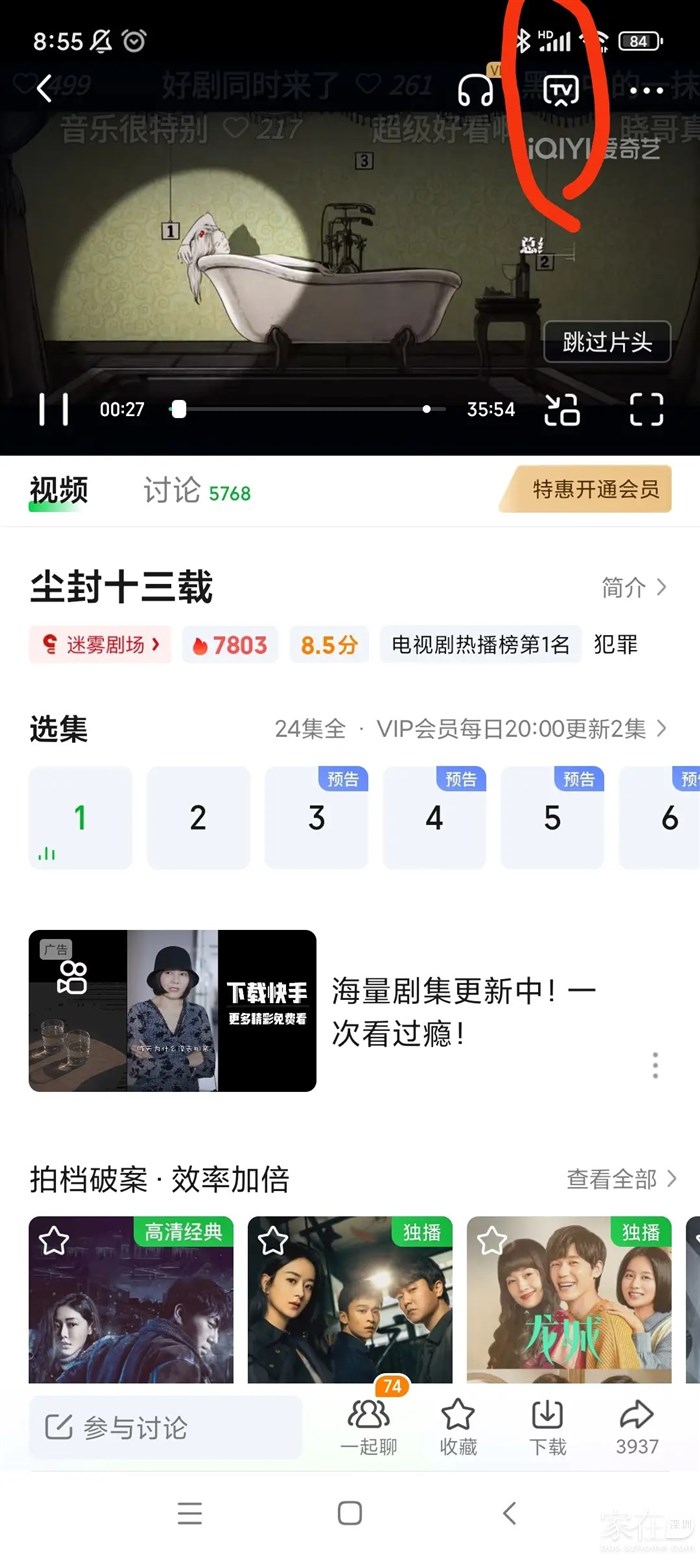Tap 收藏 to favorite this drama
Viewport: 700px width, 1555px height.
click(x=457, y=1427)
